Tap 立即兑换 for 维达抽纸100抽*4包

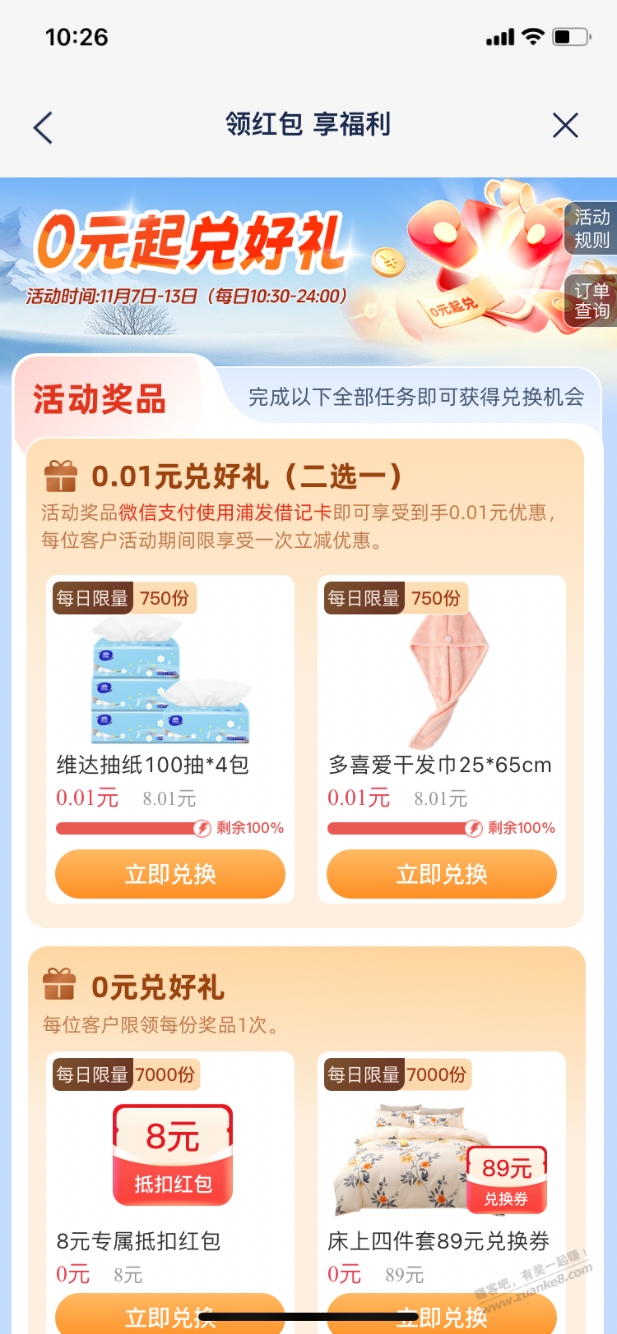point(170,874)
